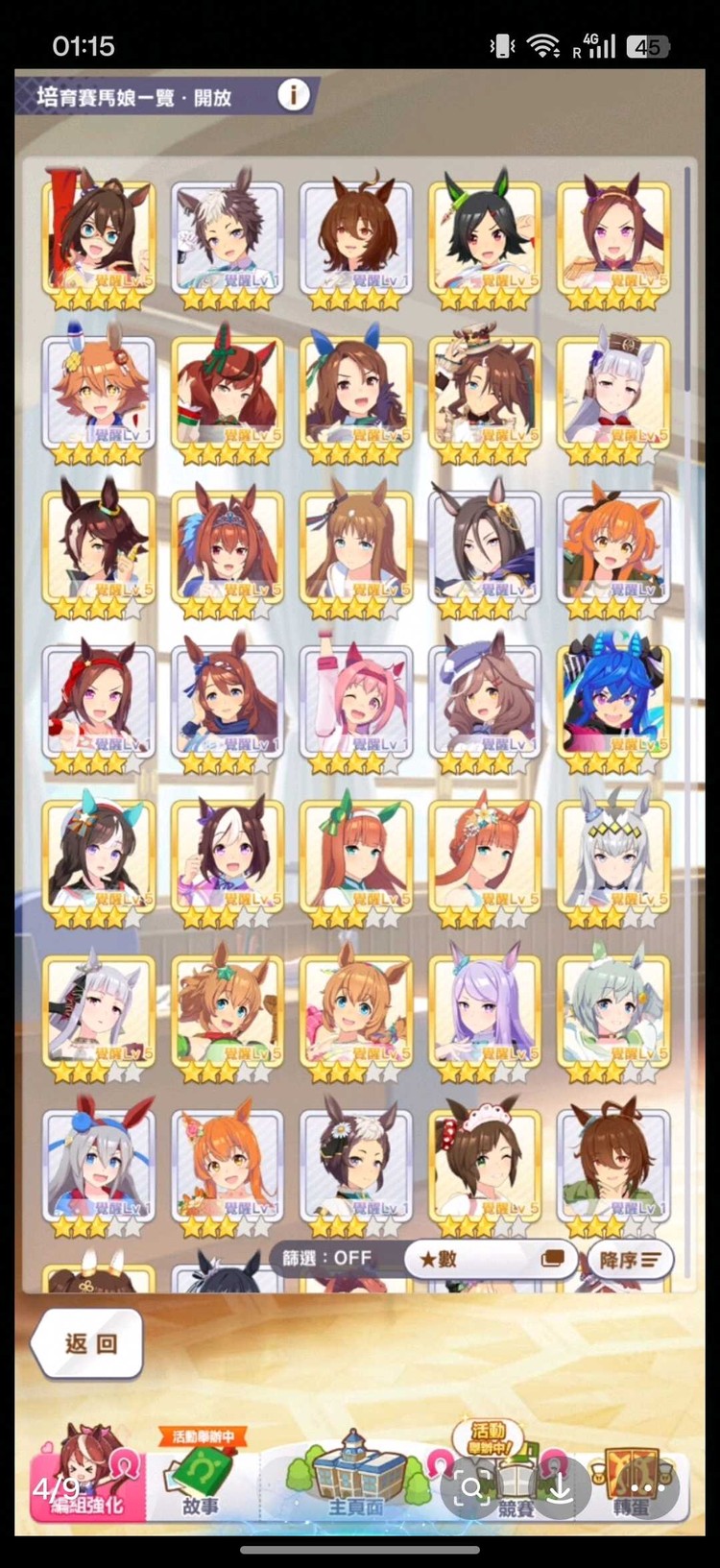Viewport: 720px width, 1568px height.
Task: Select the blue twin-tail horse girl card
Action: [613, 699]
